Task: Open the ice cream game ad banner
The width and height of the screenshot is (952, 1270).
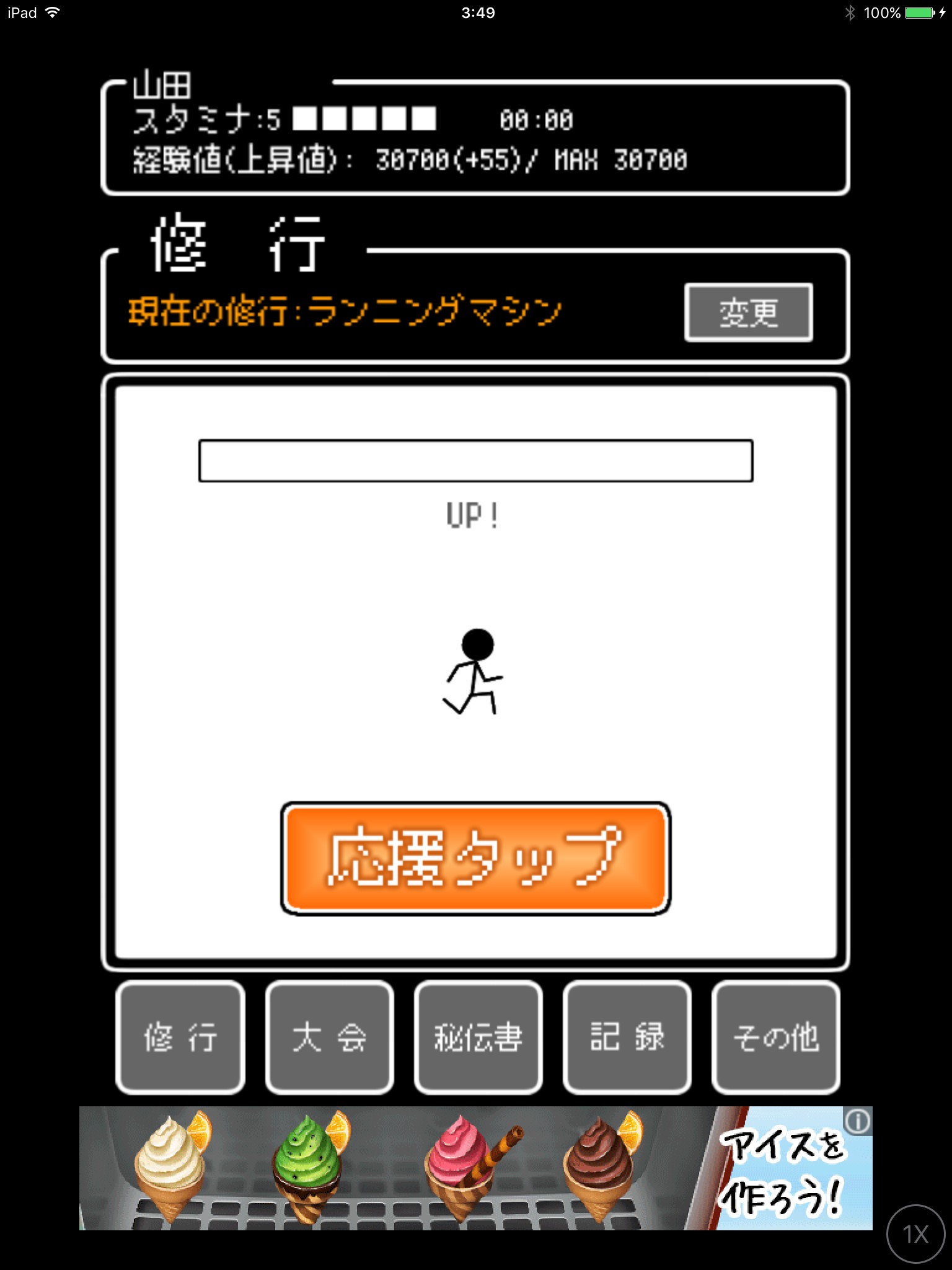Action: pos(434,1168)
